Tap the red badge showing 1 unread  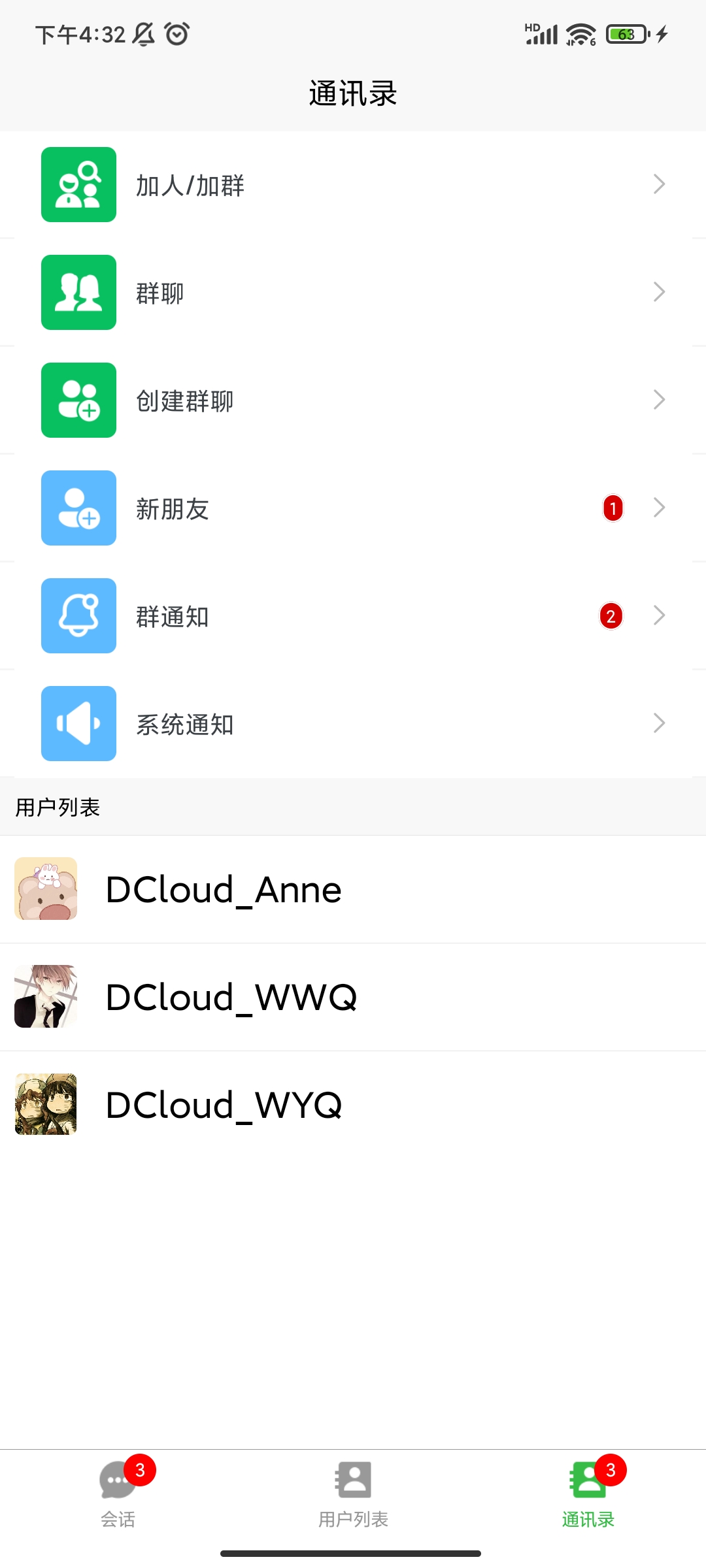coord(611,508)
